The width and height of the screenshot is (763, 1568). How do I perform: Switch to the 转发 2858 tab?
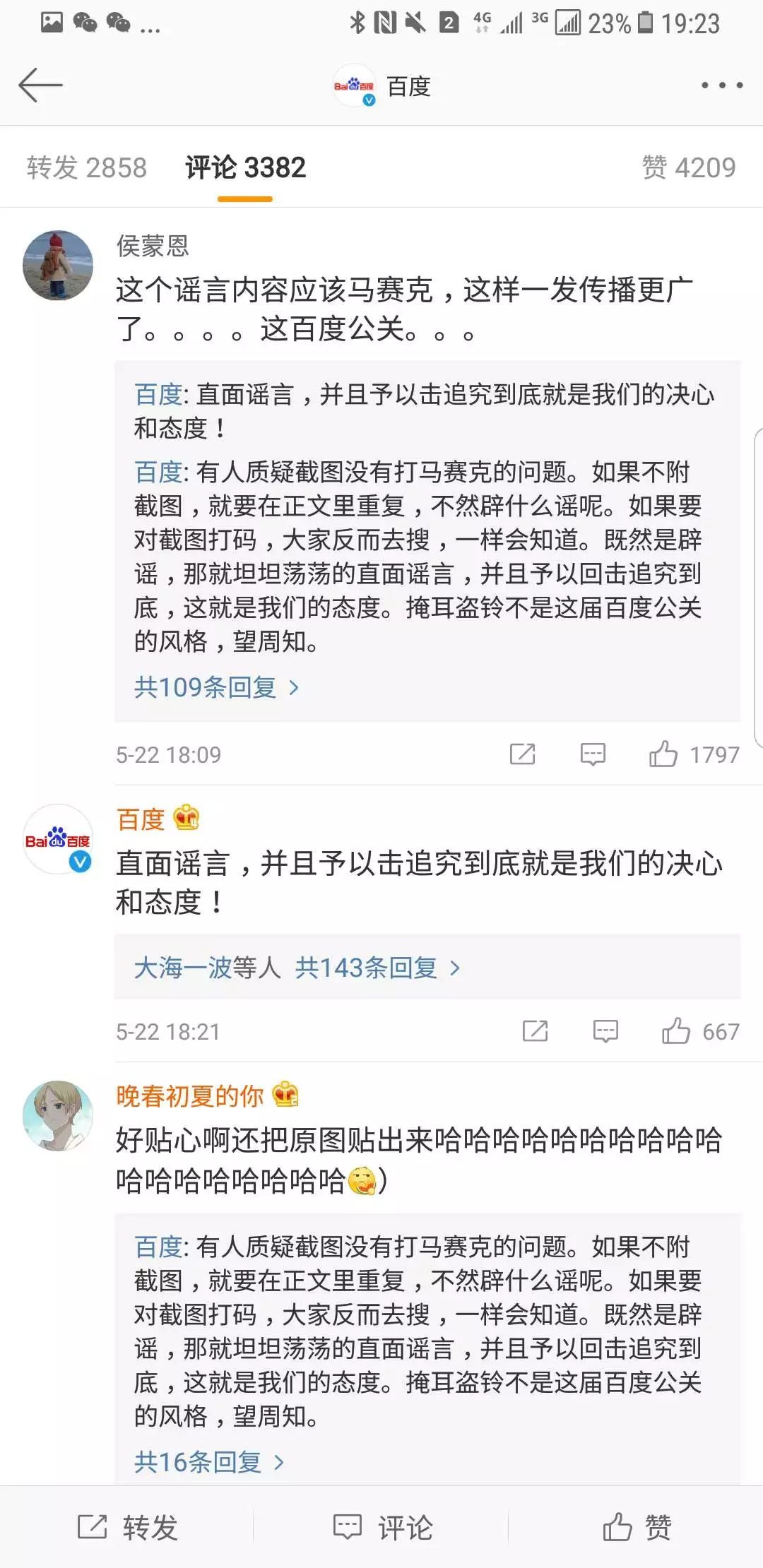coord(87,168)
